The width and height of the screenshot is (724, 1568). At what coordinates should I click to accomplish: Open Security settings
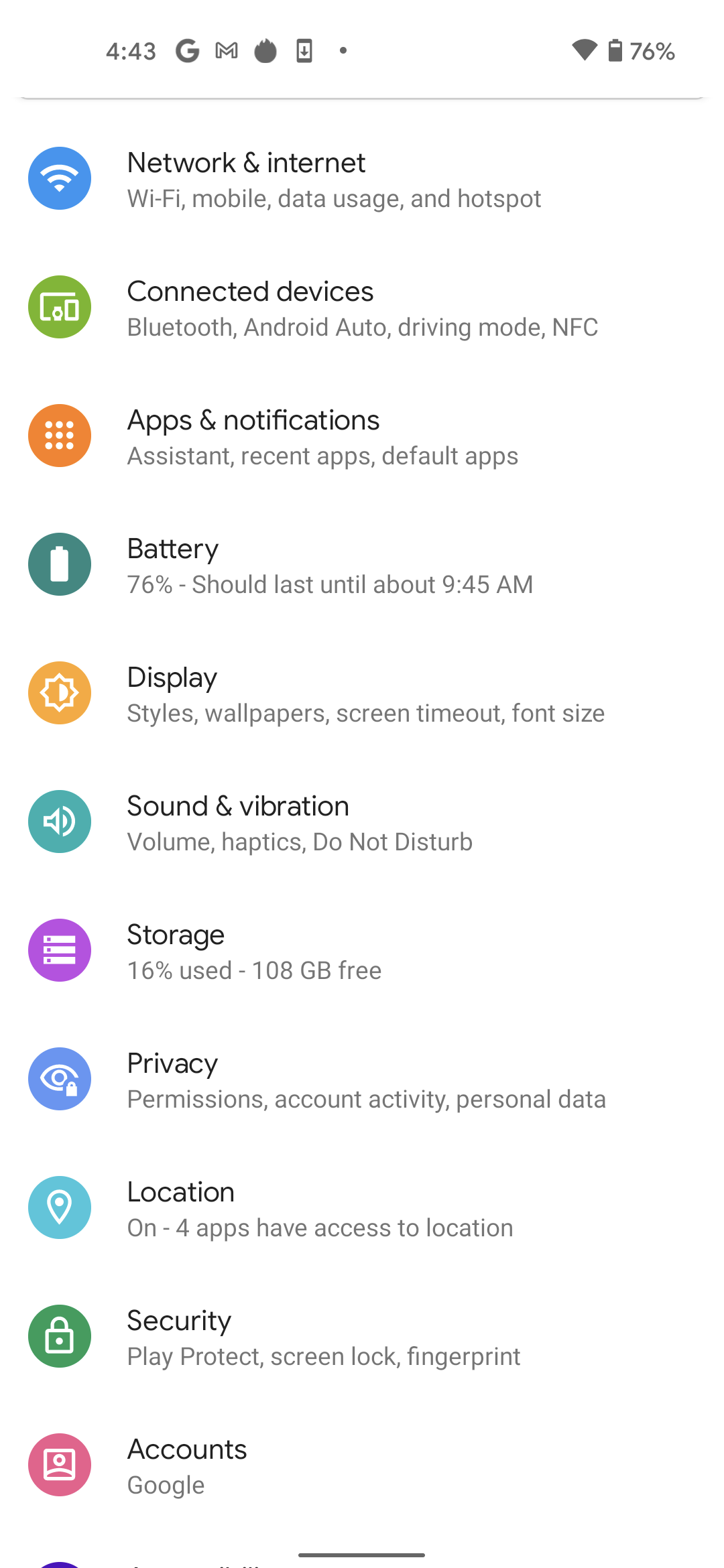[x=362, y=1337]
